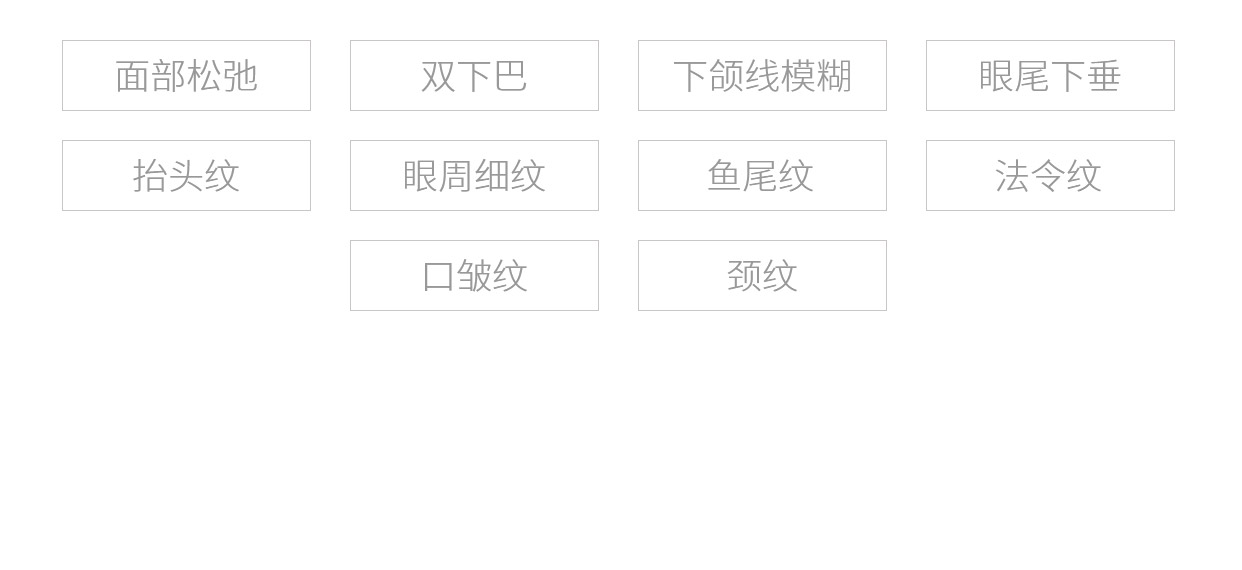Choose the 双下巴 option
The height and width of the screenshot is (570, 1242).
(x=474, y=76)
